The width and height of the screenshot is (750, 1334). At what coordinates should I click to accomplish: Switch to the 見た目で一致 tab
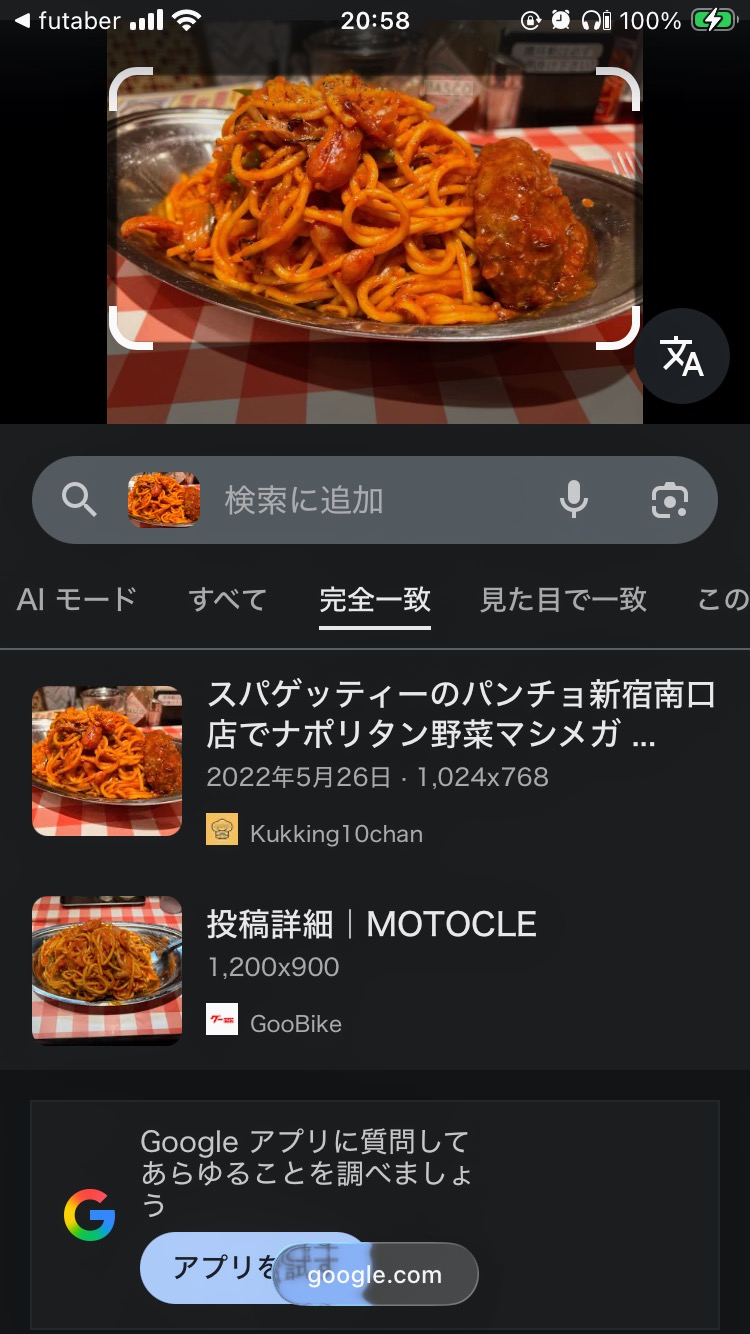tap(563, 599)
